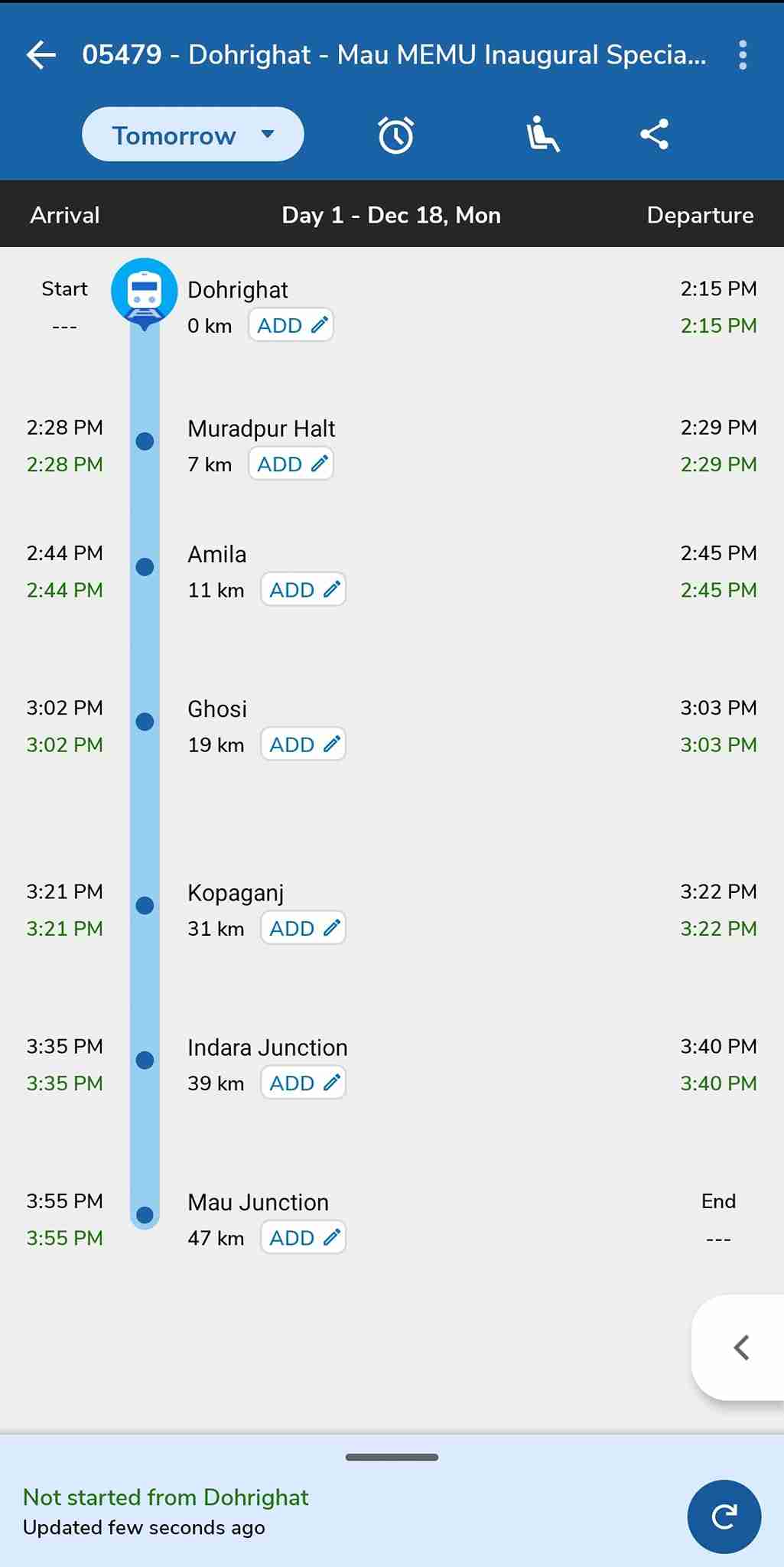
Task: Tap ADD for Kopaganj
Action: coord(303,927)
